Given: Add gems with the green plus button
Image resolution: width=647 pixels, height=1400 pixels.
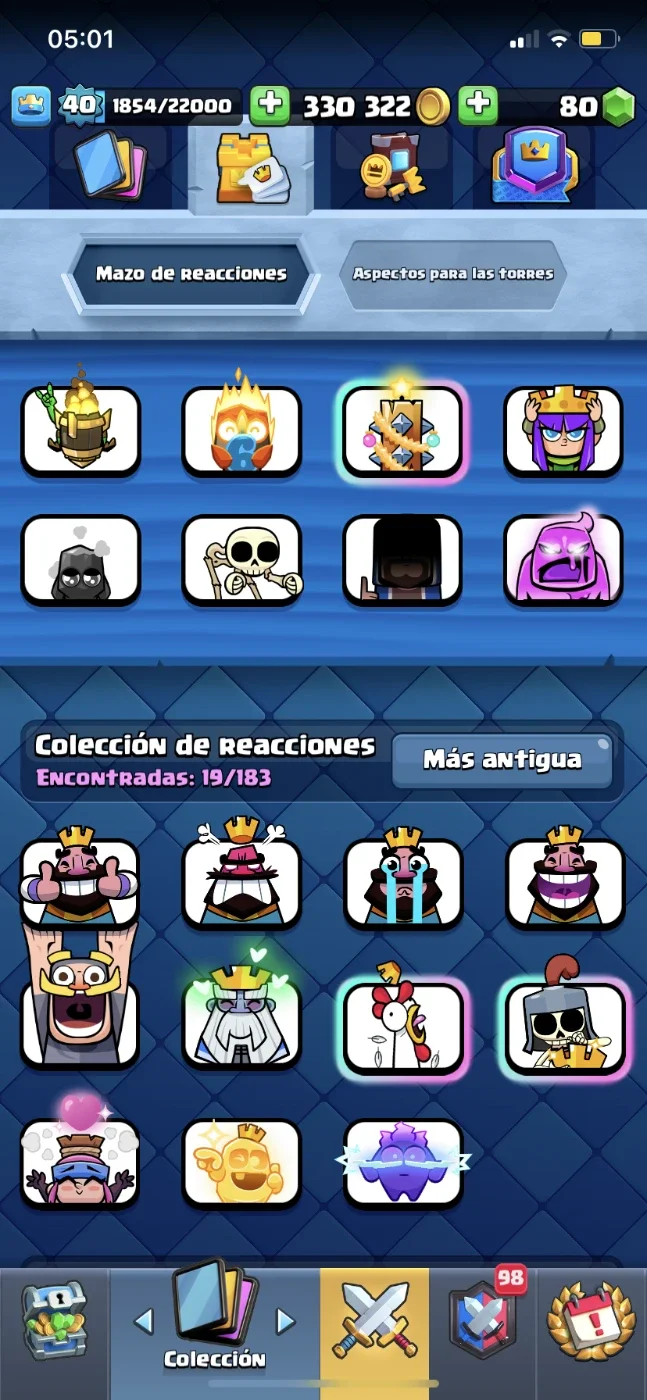Looking at the screenshot, I should point(478,105).
